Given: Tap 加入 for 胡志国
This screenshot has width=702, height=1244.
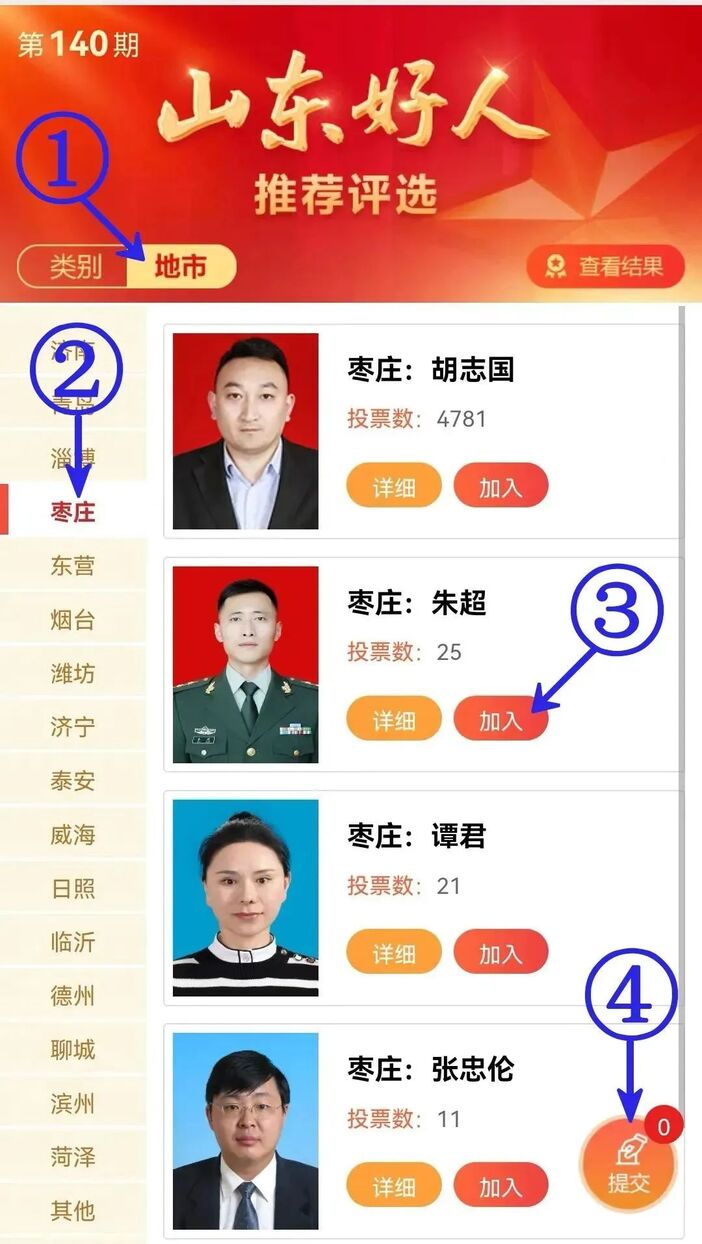Looking at the screenshot, I should click(x=501, y=487).
